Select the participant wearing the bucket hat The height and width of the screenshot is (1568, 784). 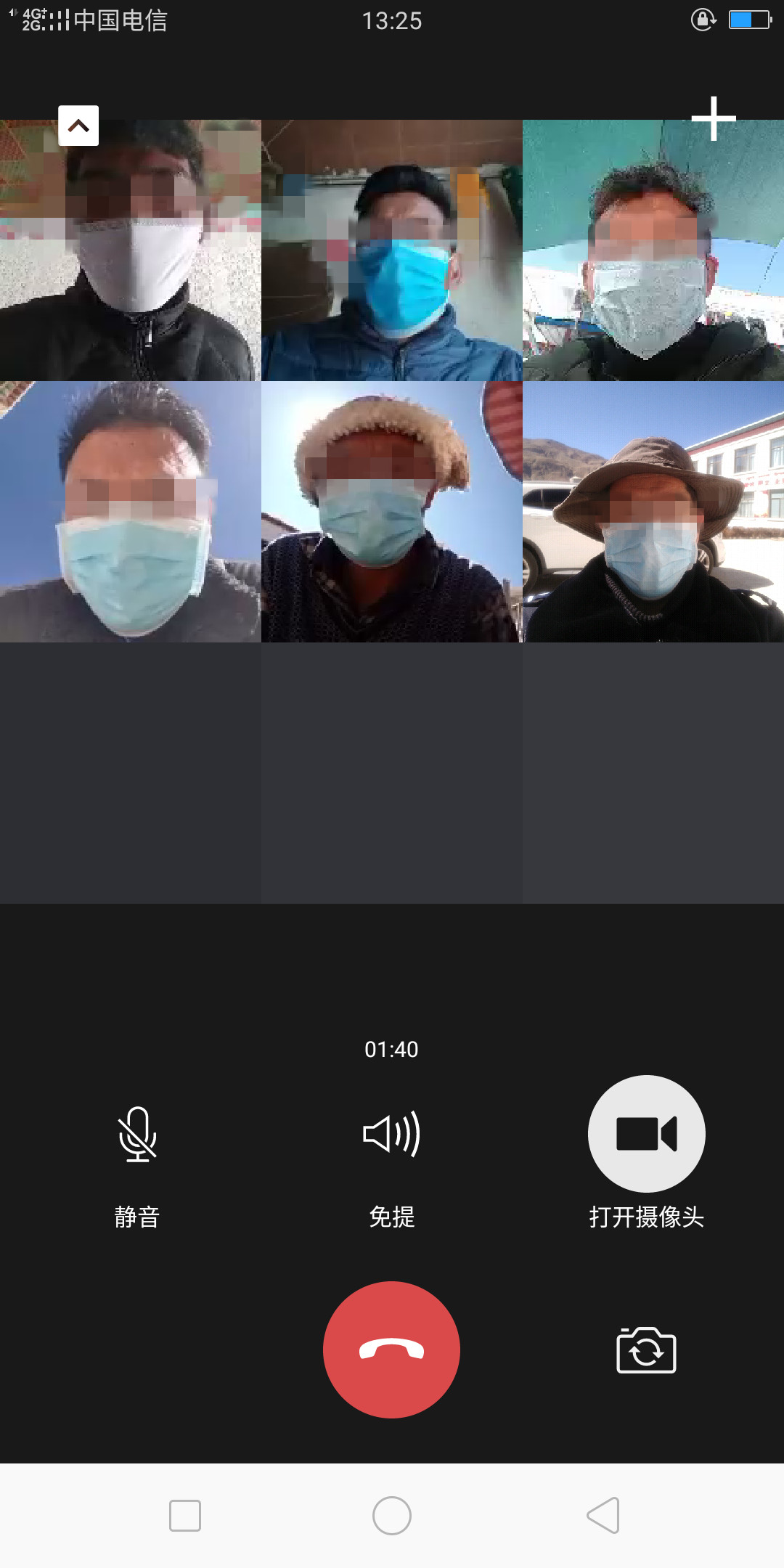pos(653,512)
